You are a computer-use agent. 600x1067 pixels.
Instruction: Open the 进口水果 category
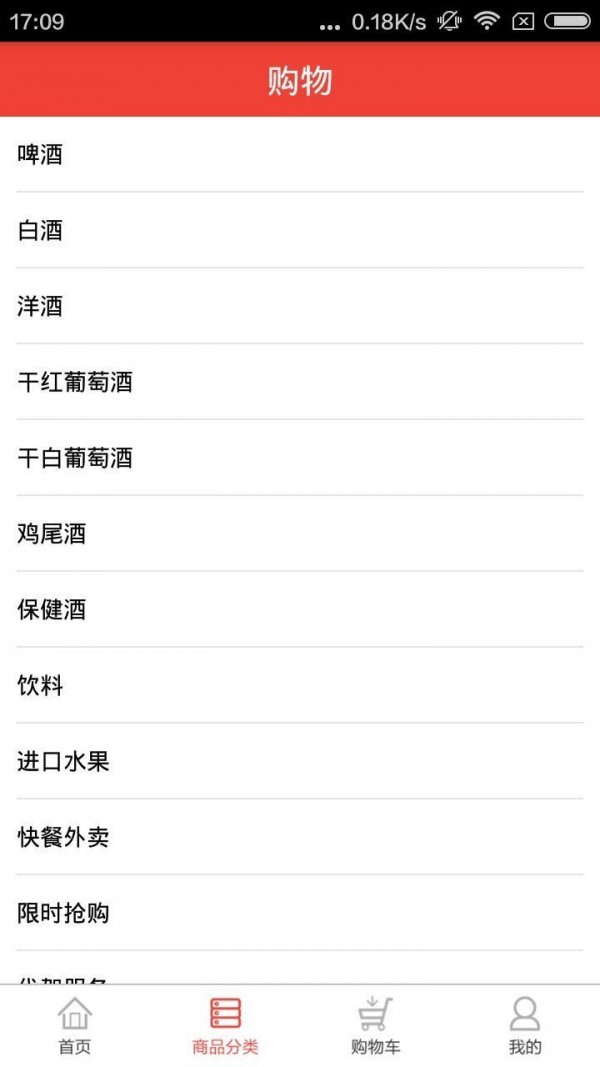300,762
